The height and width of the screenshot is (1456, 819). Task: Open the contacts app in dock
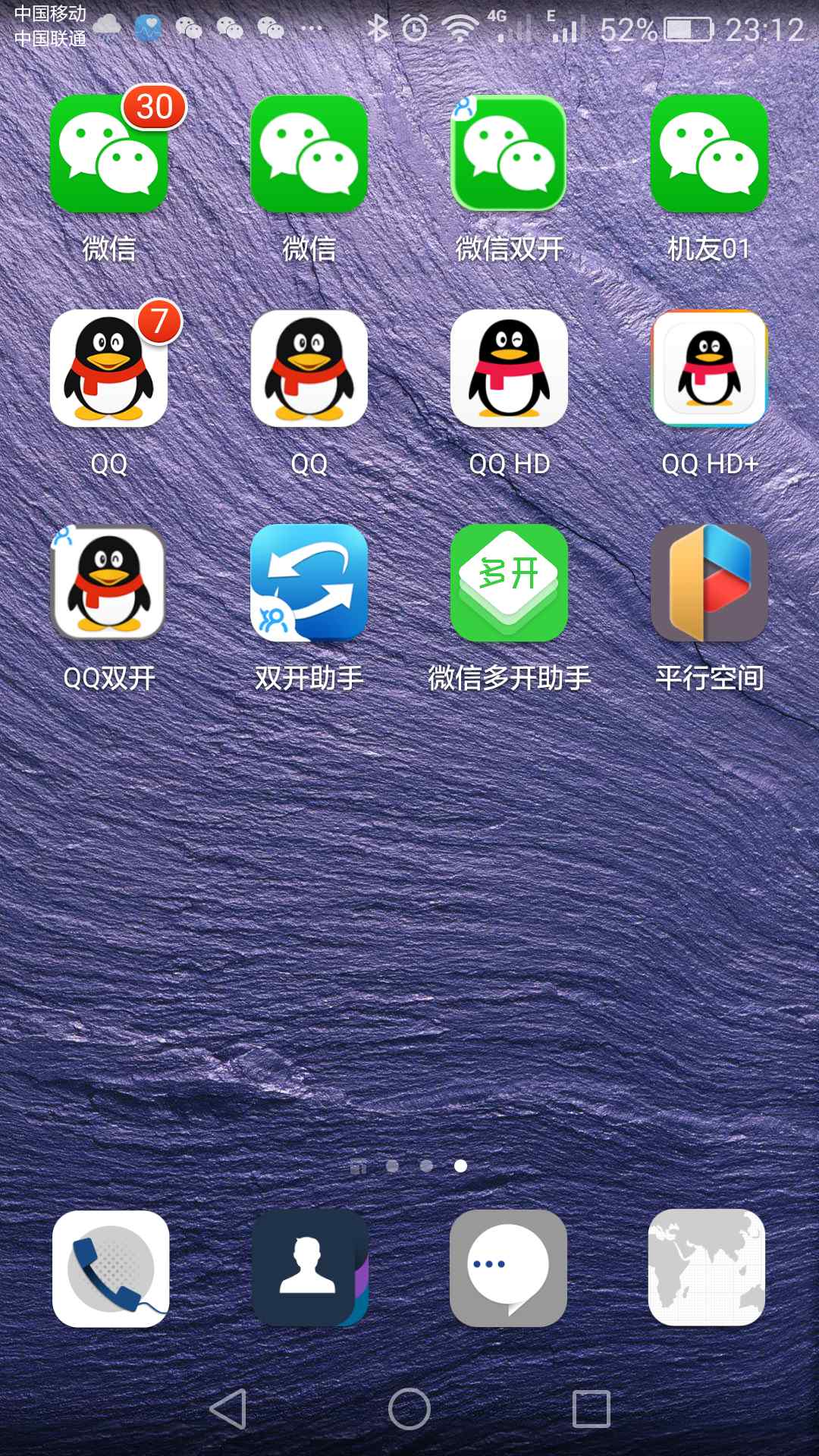pos(309,1269)
